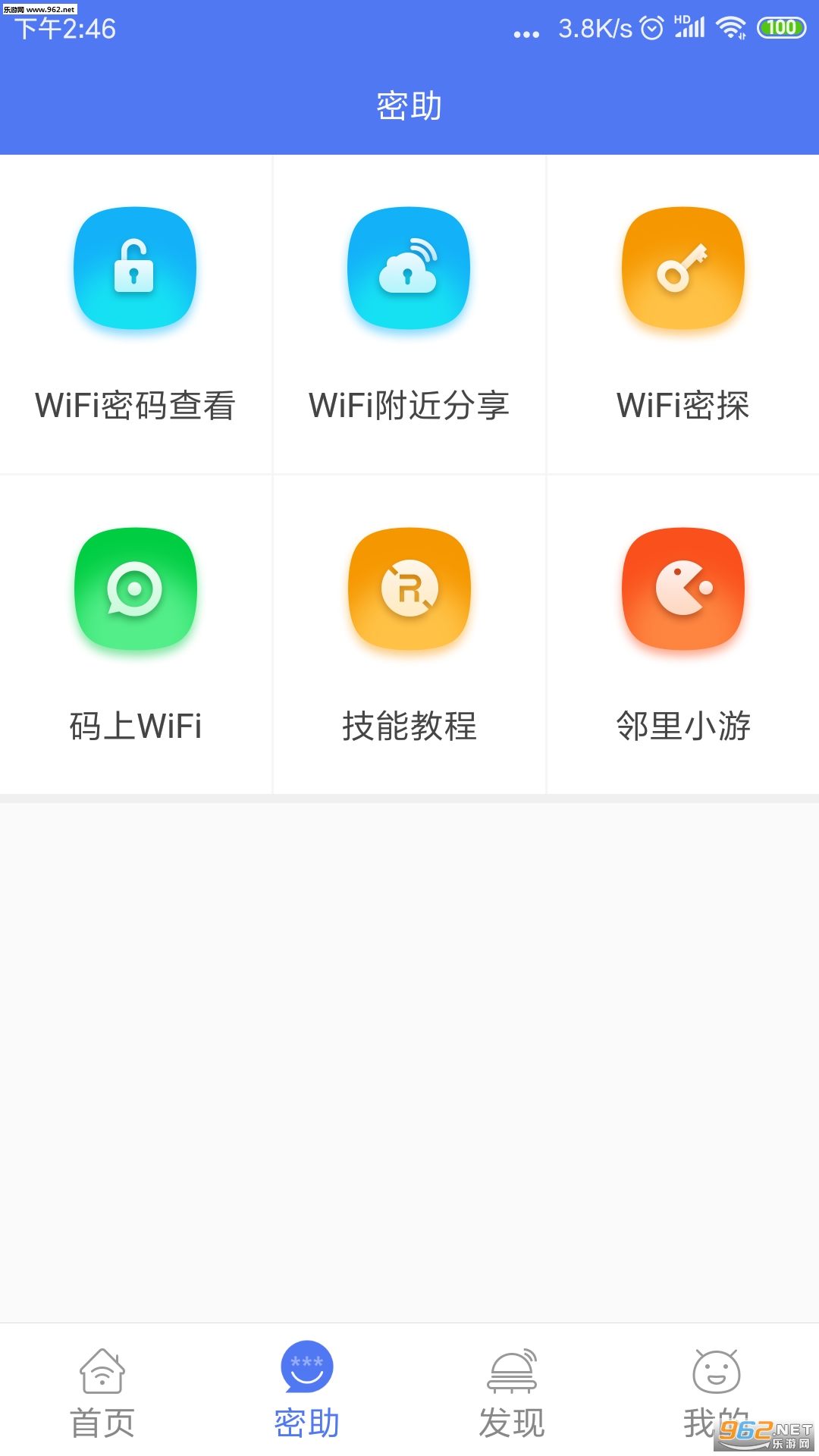The height and width of the screenshot is (1456, 819).
Task: Select the 密助 tab
Action: coord(307,1392)
